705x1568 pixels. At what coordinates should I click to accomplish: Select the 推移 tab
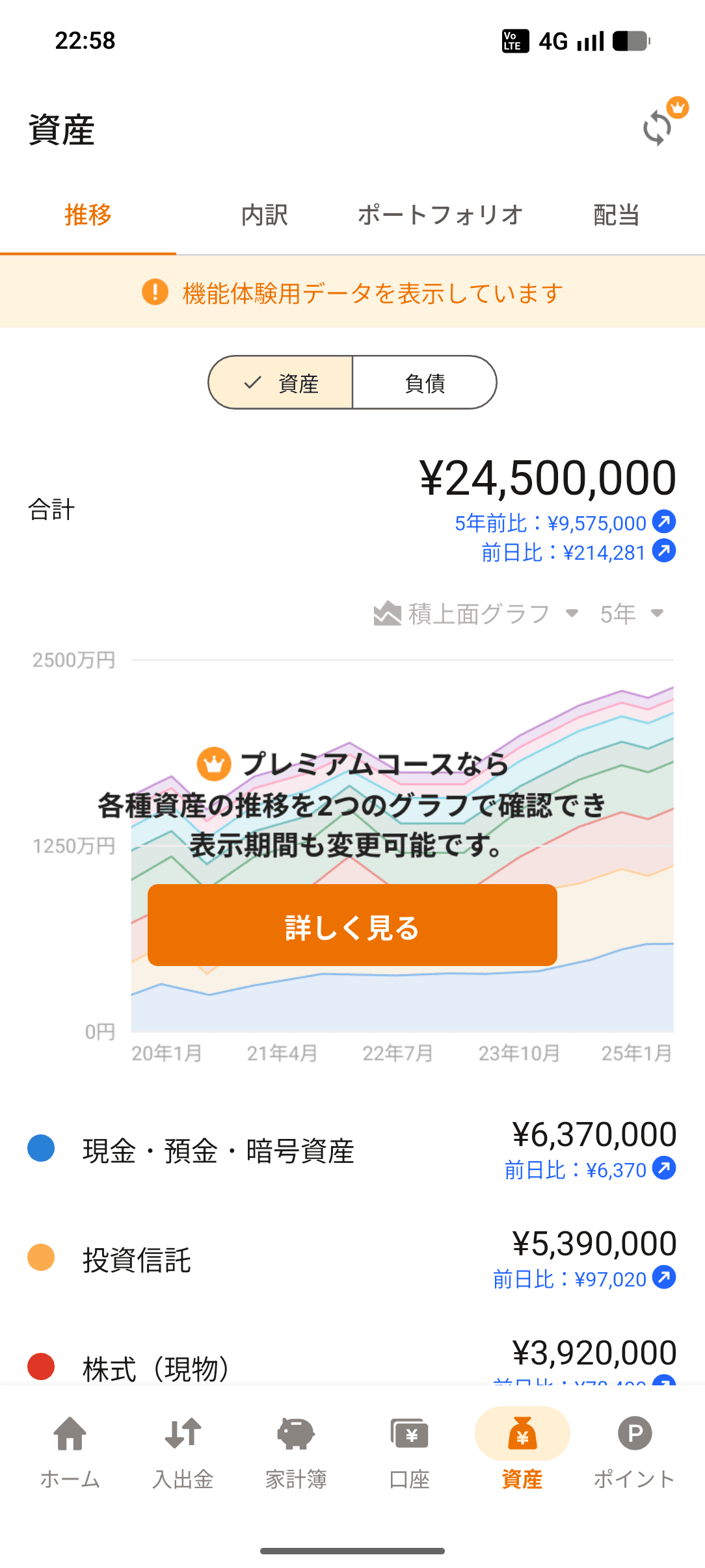(88, 215)
